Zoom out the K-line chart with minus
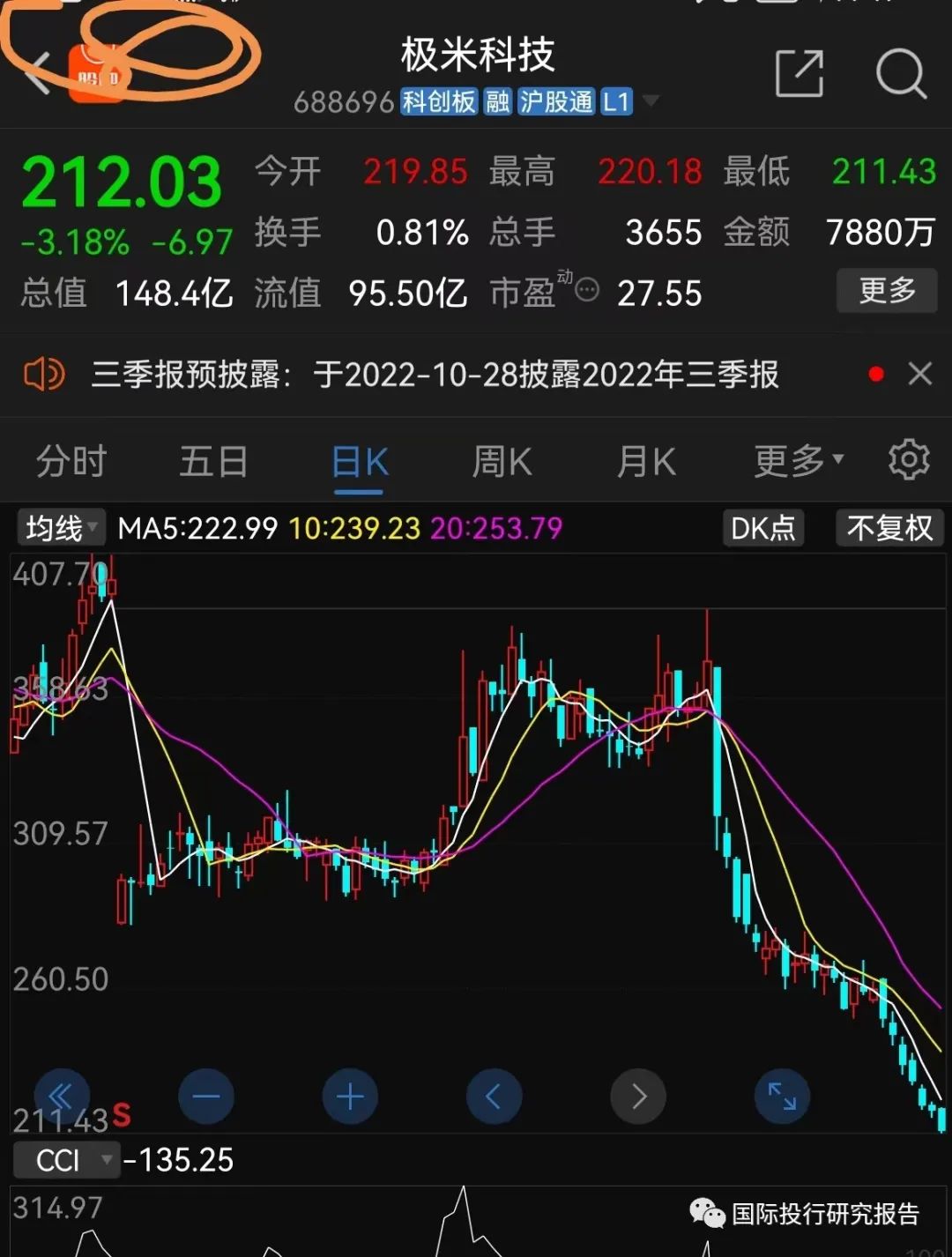This screenshot has width=952, height=1257. click(x=206, y=1097)
